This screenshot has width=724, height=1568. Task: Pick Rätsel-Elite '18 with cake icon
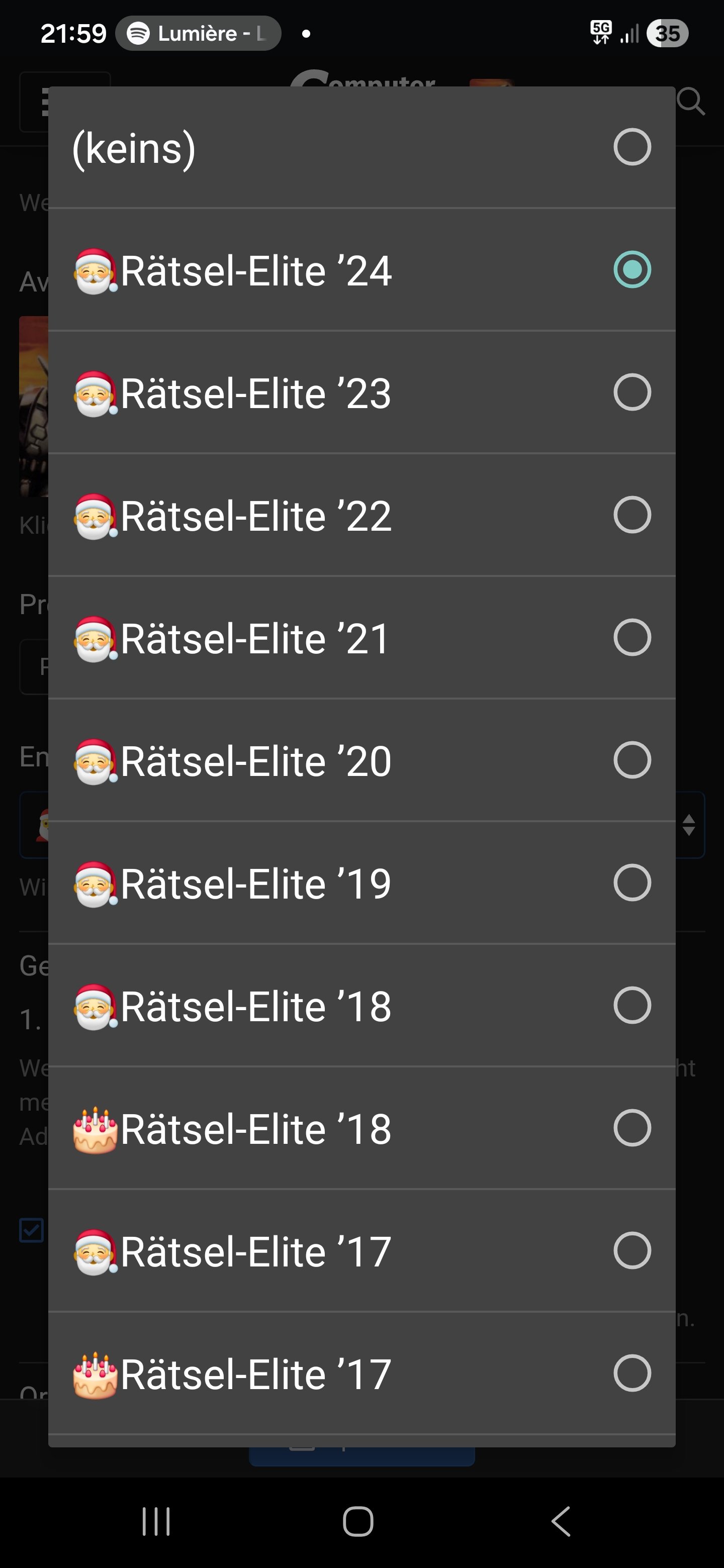[361, 1129]
